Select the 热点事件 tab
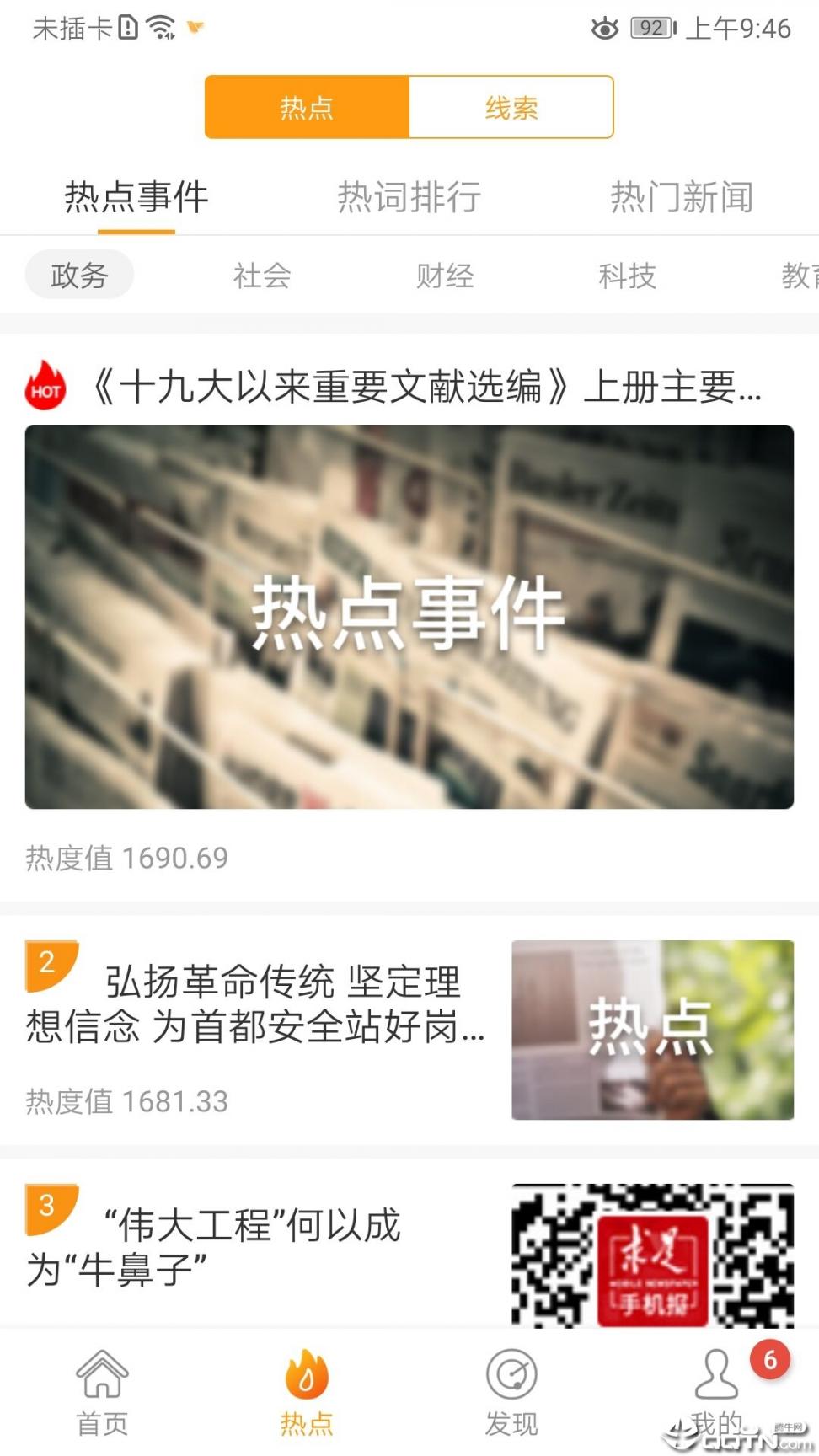The height and width of the screenshot is (1456, 819). (x=136, y=197)
